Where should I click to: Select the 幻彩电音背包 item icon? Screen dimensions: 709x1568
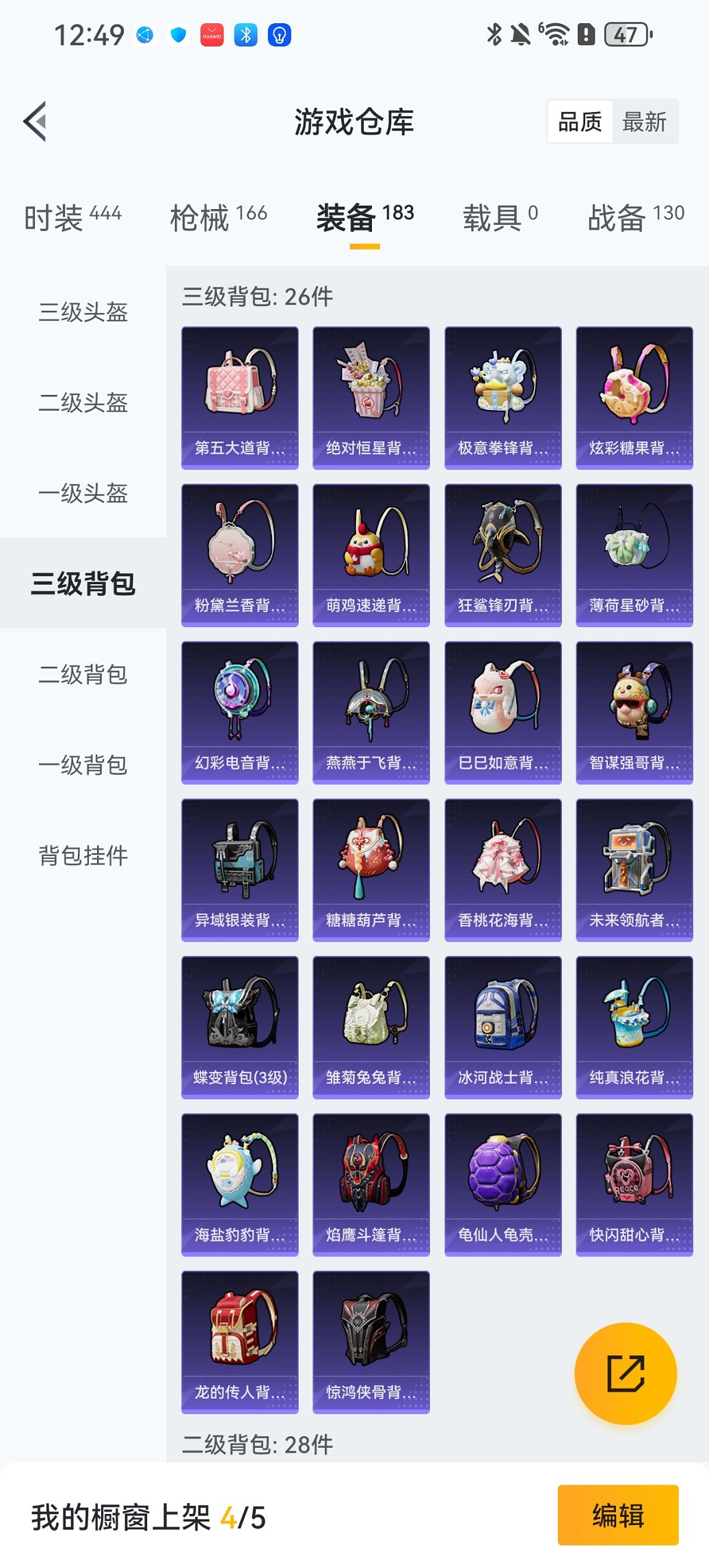coord(239,711)
